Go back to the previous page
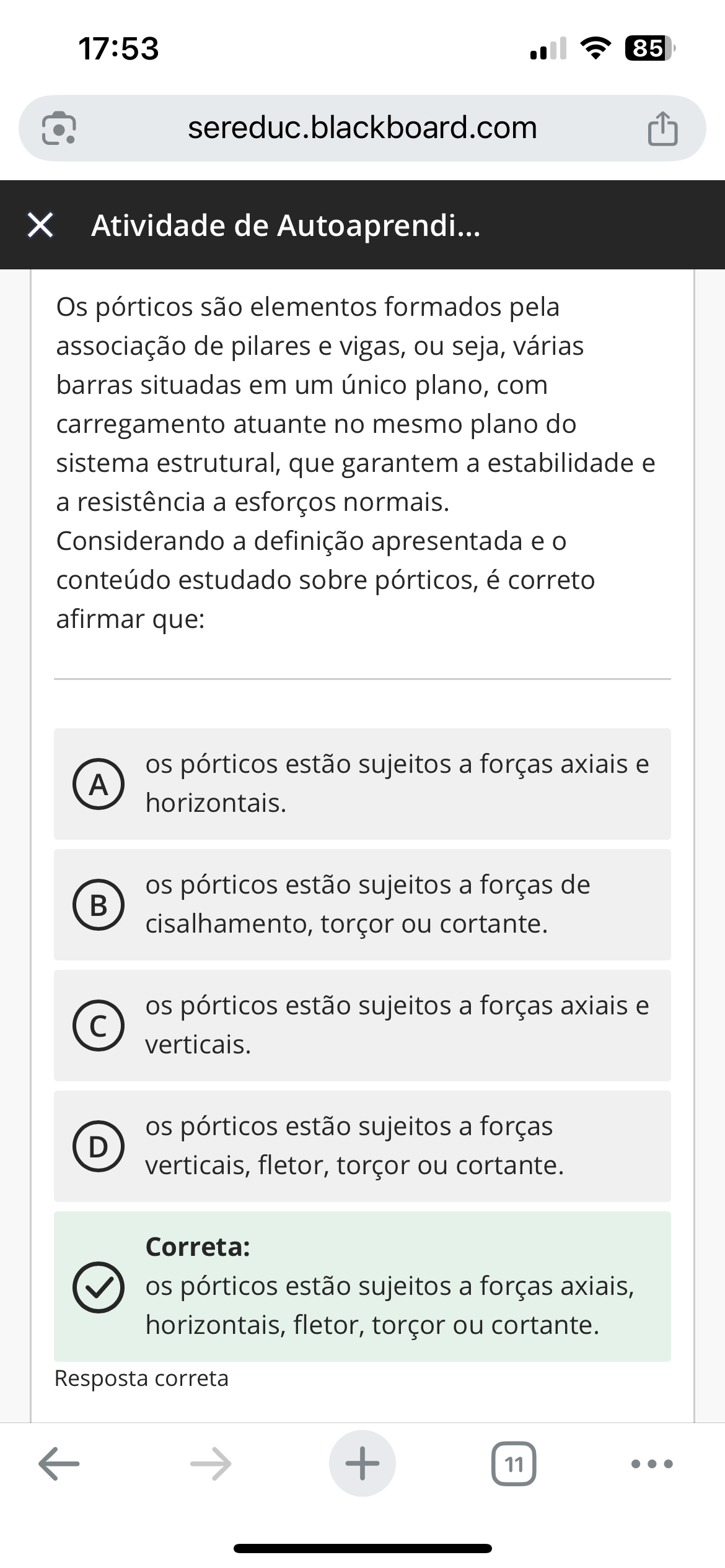Viewport: 725px width, 1568px height. 59,1464
